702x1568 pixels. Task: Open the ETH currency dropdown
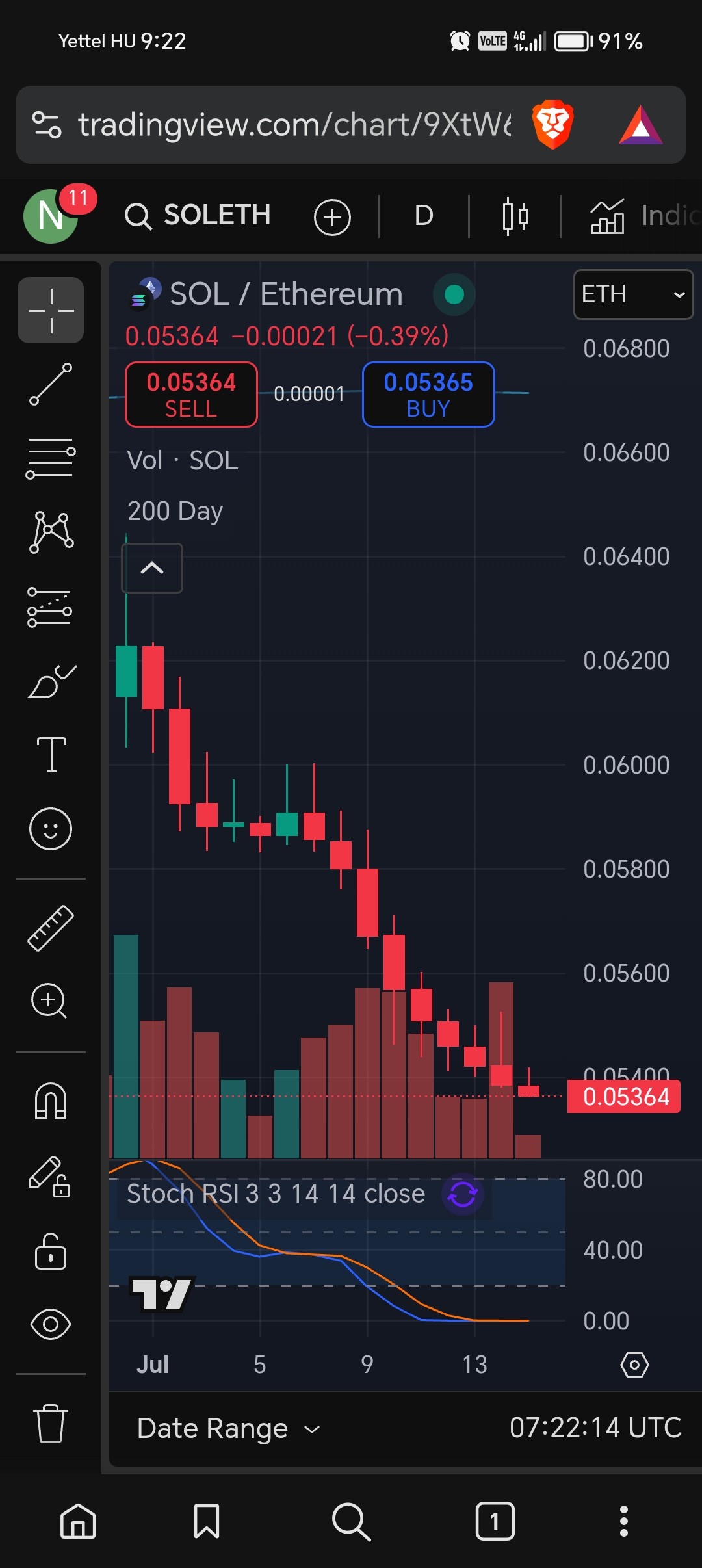tap(633, 294)
